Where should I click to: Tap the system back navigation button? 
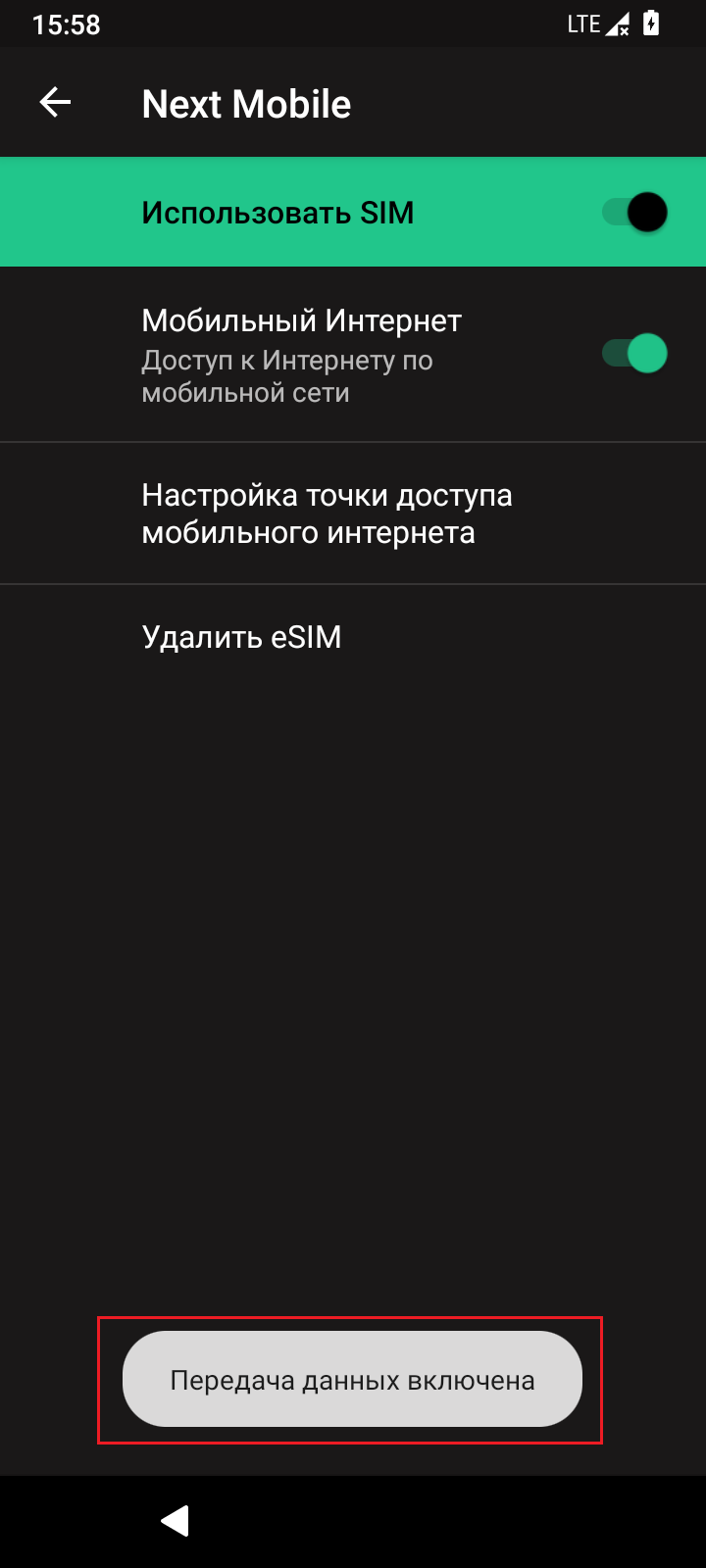point(176,1521)
